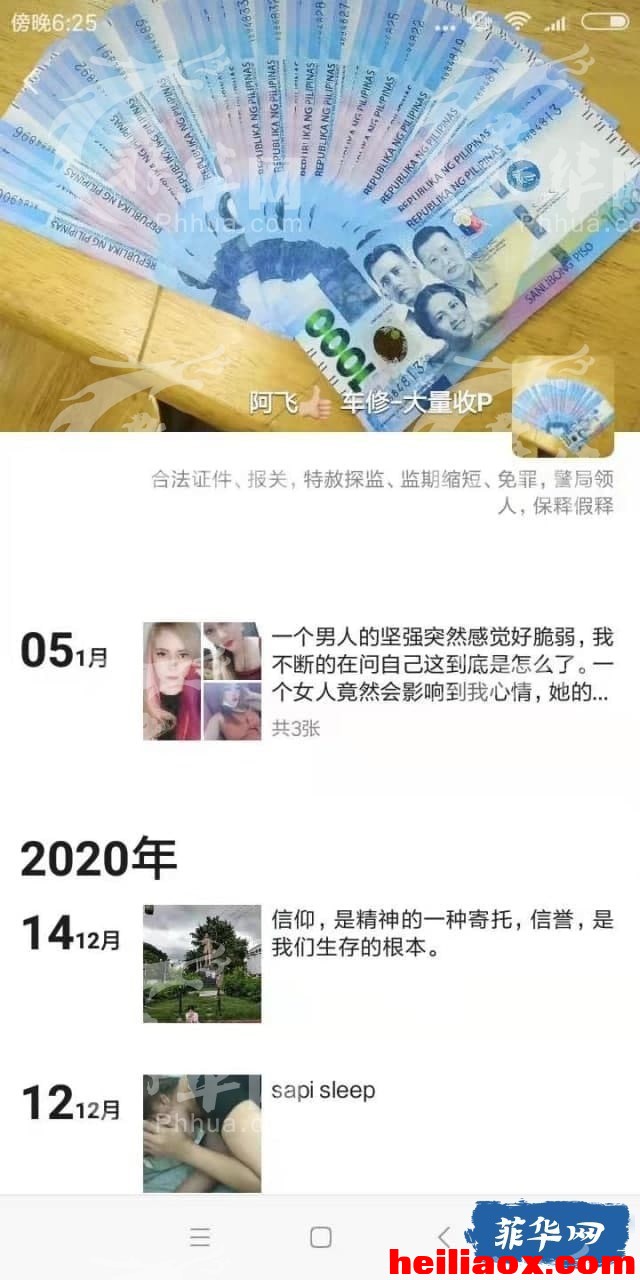Open the sapi sleep post
The height and width of the screenshot is (1280, 640).
tap(378, 1133)
